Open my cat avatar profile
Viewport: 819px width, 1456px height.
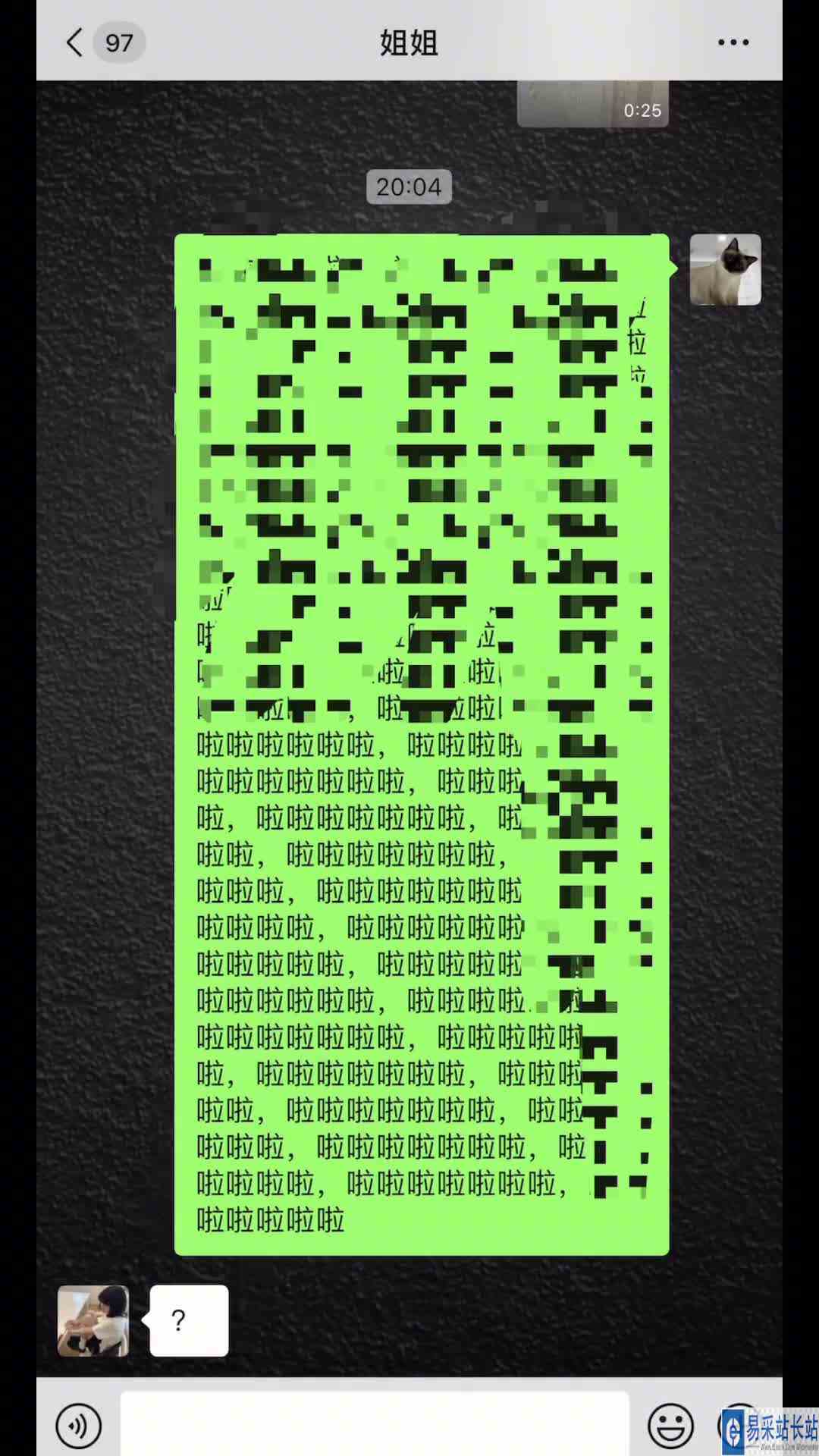pyautogui.click(x=725, y=270)
